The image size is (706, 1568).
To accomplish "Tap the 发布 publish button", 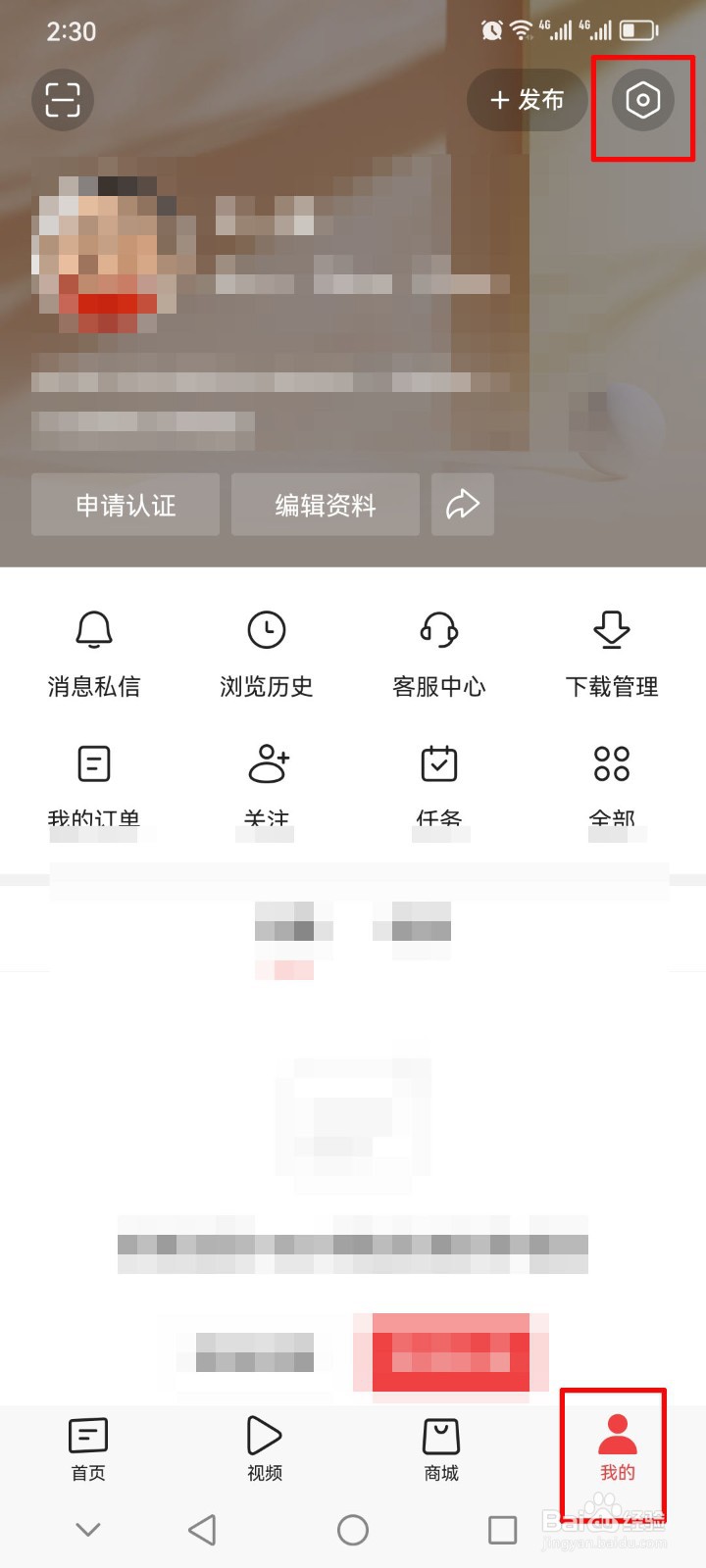I will point(527,100).
